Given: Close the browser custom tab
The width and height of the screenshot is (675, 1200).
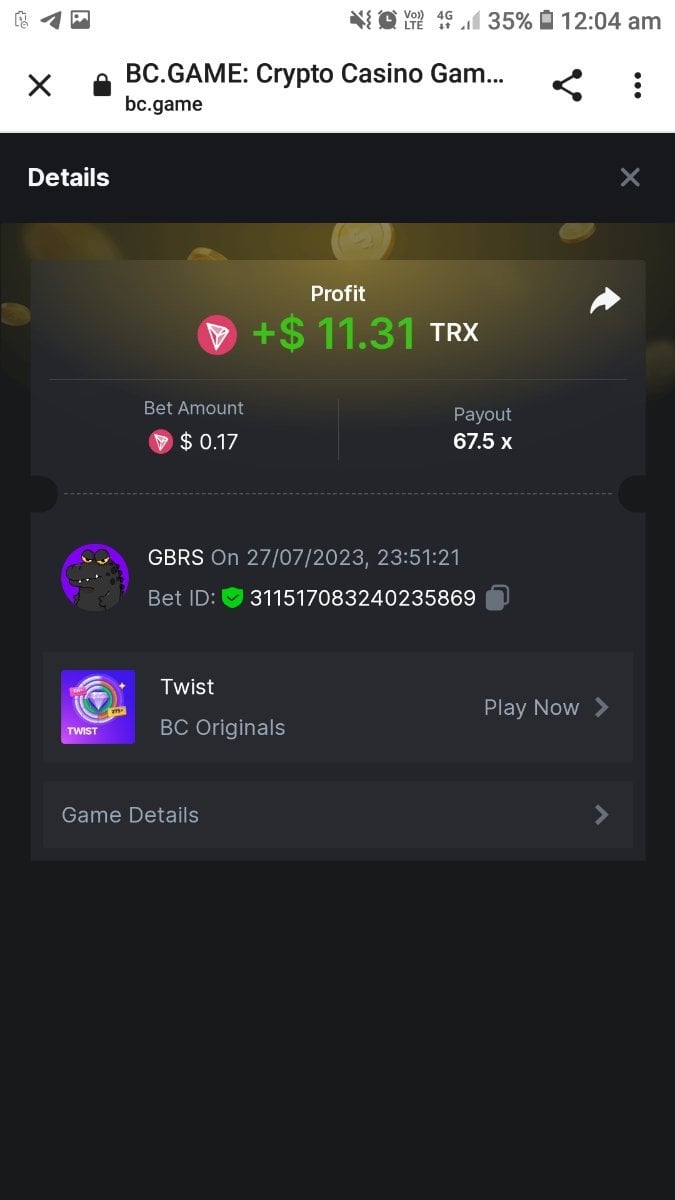Looking at the screenshot, I should click(39, 86).
